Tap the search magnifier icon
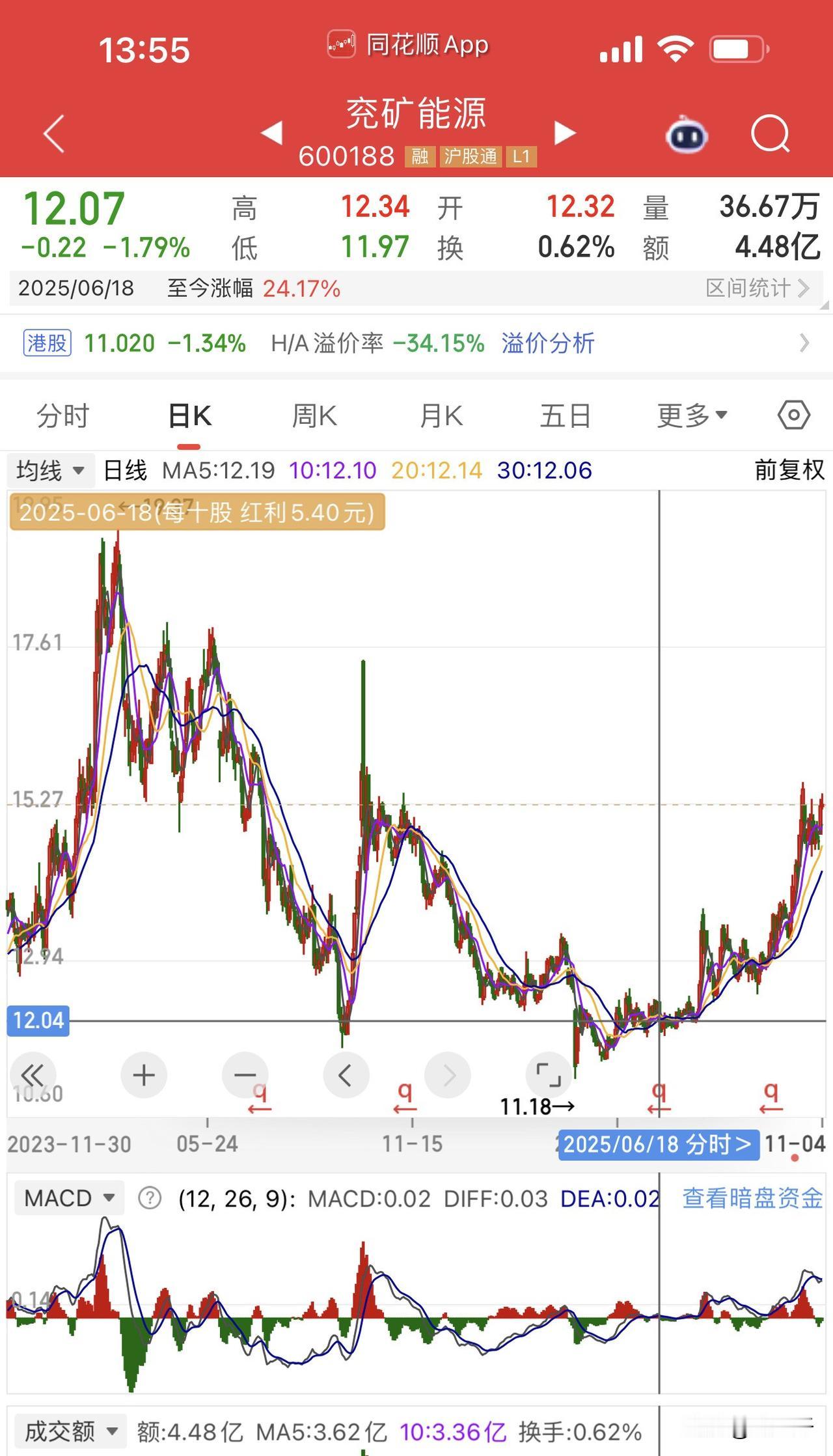The width and height of the screenshot is (833, 1456). (770, 133)
